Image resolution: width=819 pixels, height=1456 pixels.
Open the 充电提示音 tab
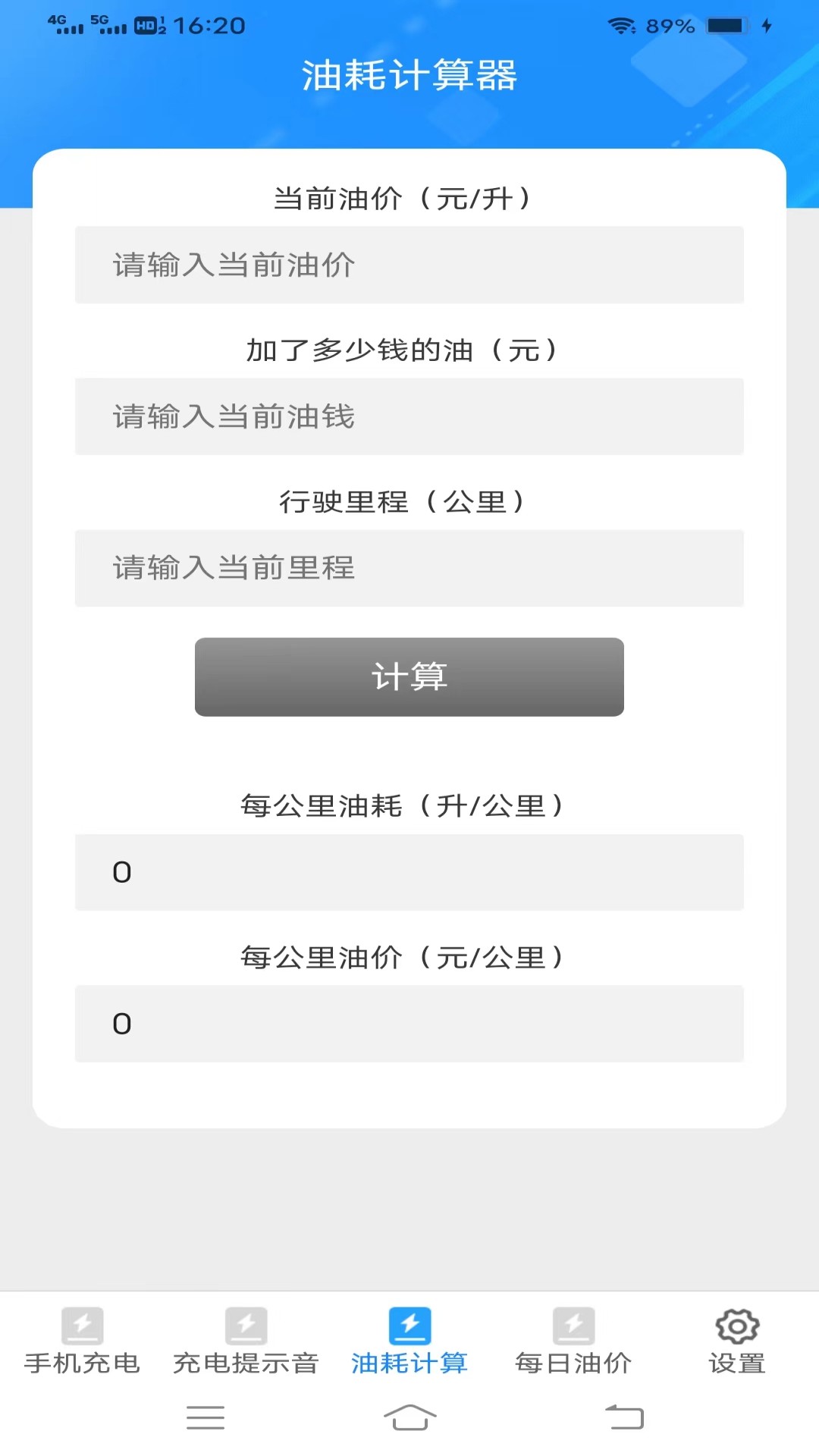pos(246,1341)
